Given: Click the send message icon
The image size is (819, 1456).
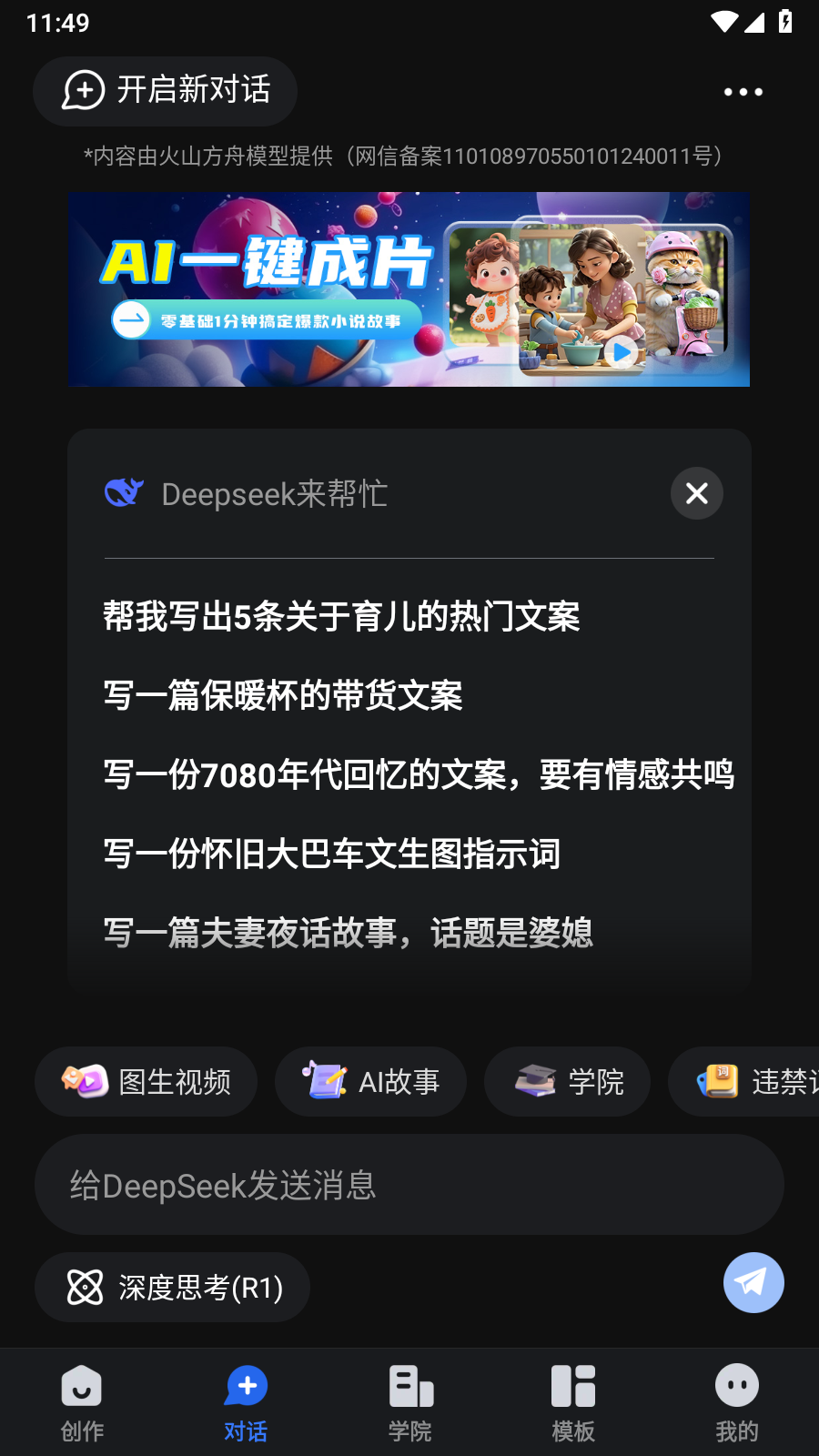Looking at the screenshot, I should [x=753, y=1282].
